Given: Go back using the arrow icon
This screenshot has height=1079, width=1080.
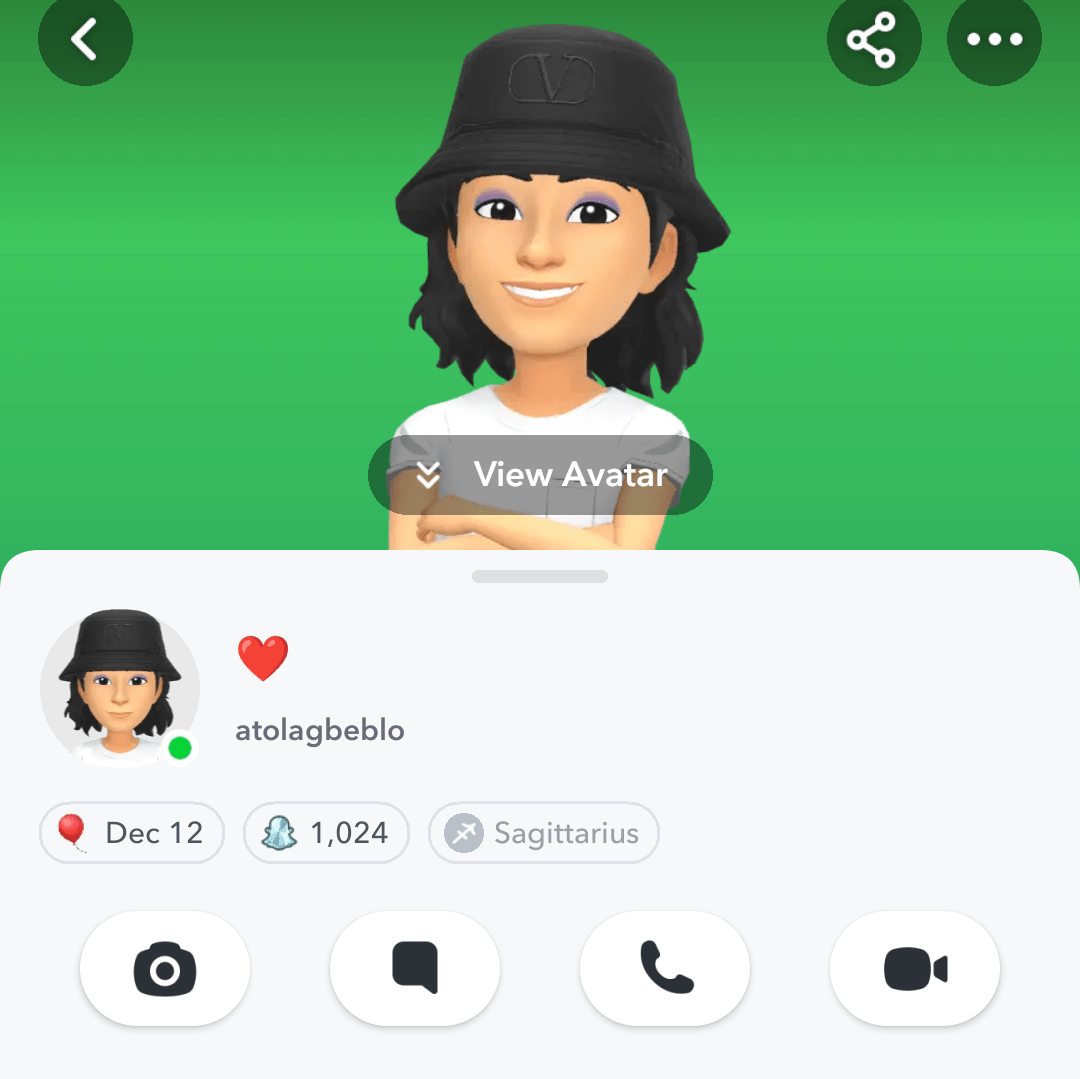Looking at the screenshot, I should click(85, 40).
